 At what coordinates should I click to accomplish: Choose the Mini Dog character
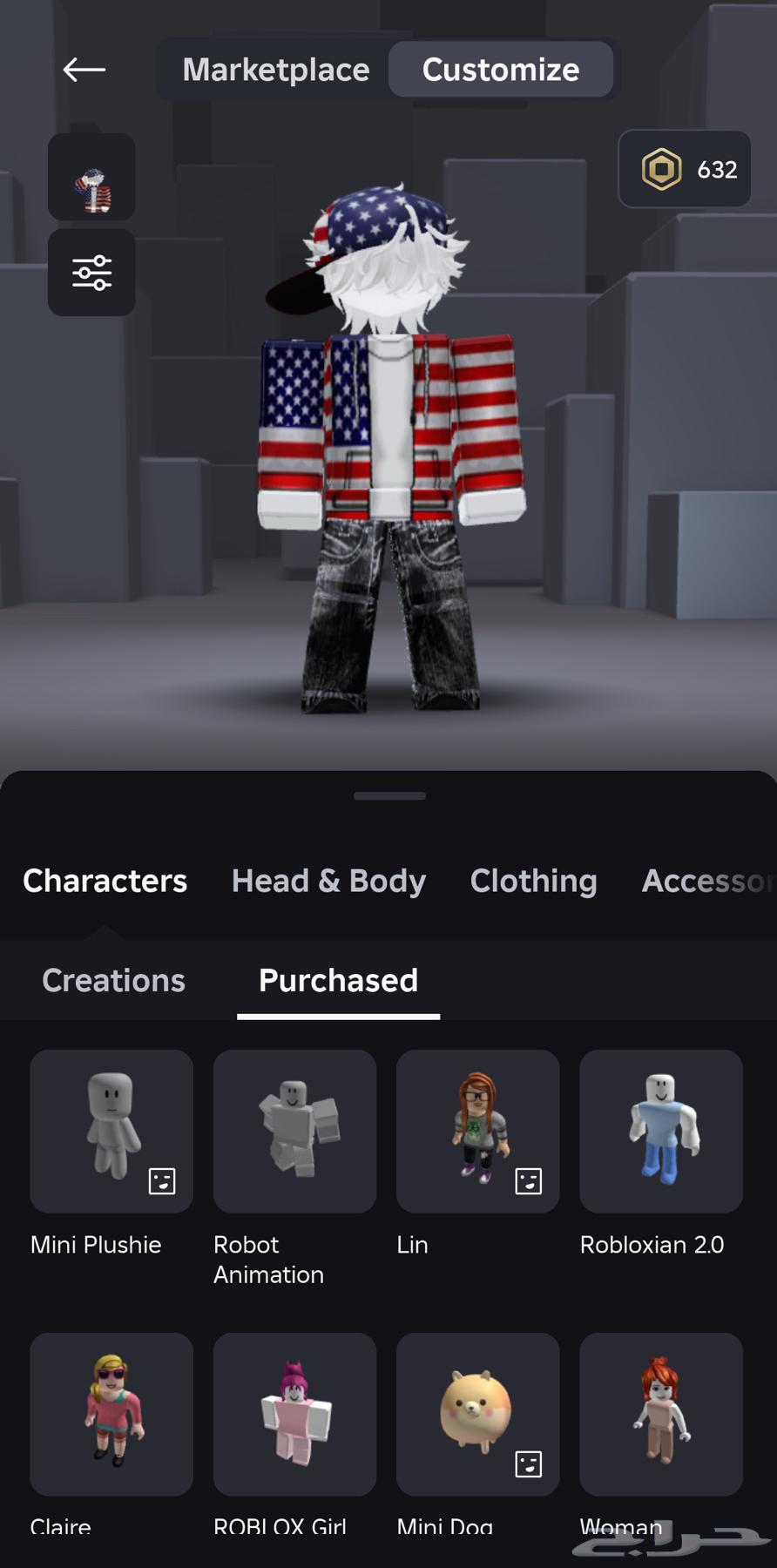click(x=477, y=1413)
